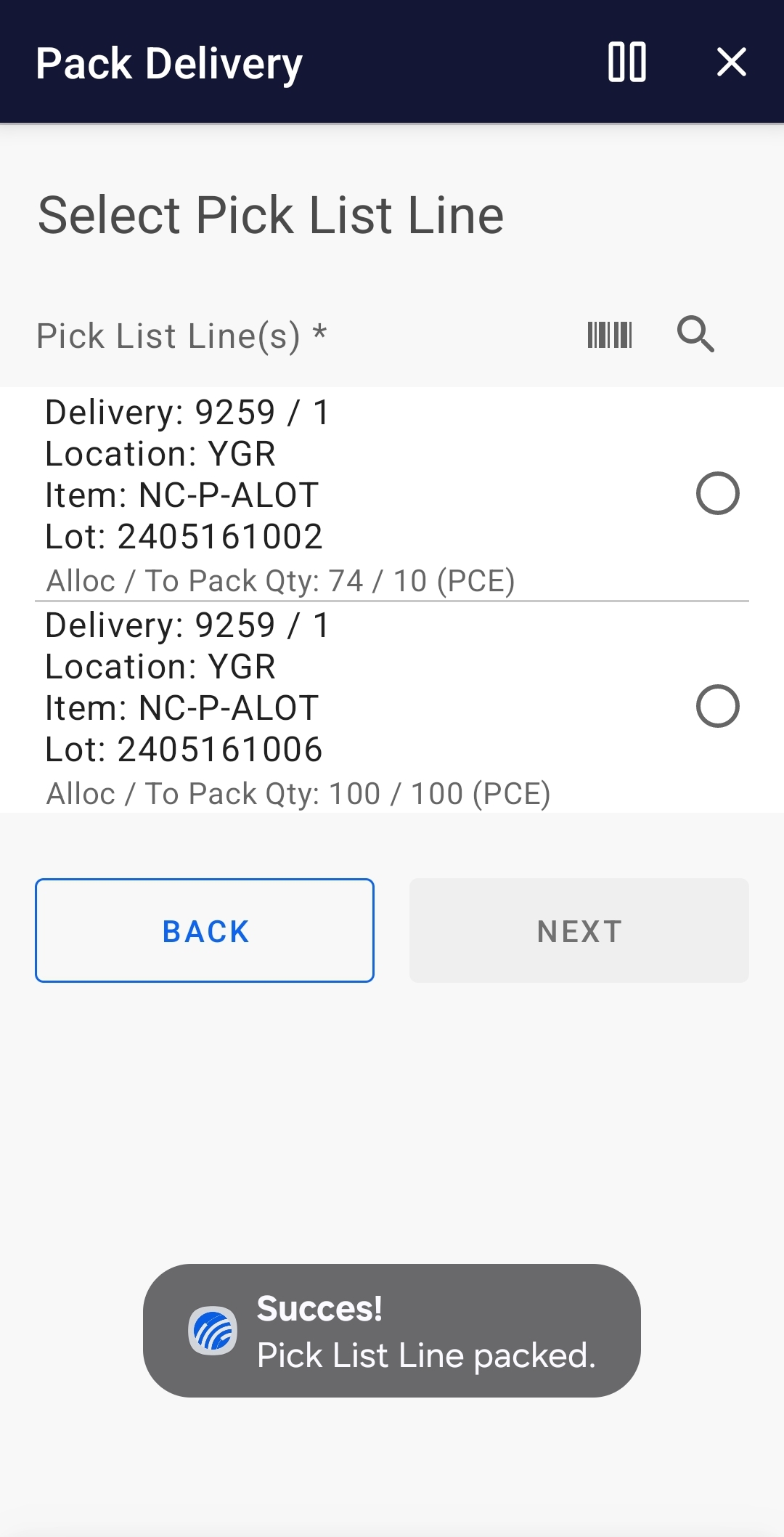The image size is (784, 1537).
Task: Click the Pack Delivery title
Action: pos(168,64)
